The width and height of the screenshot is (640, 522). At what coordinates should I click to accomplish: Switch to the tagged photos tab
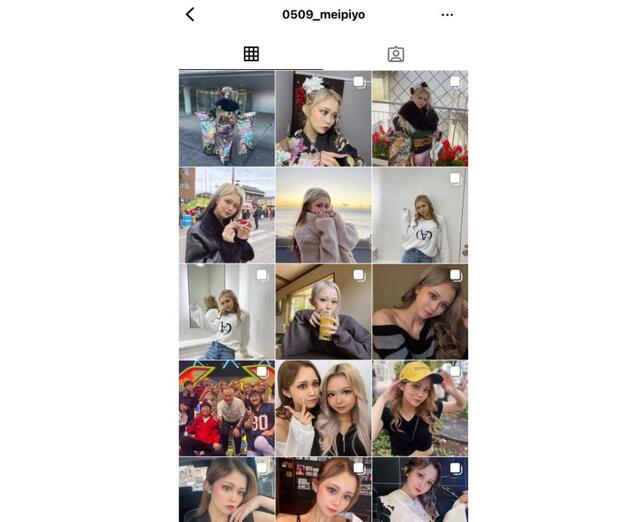pyautogui.click(x=396, y=54)
